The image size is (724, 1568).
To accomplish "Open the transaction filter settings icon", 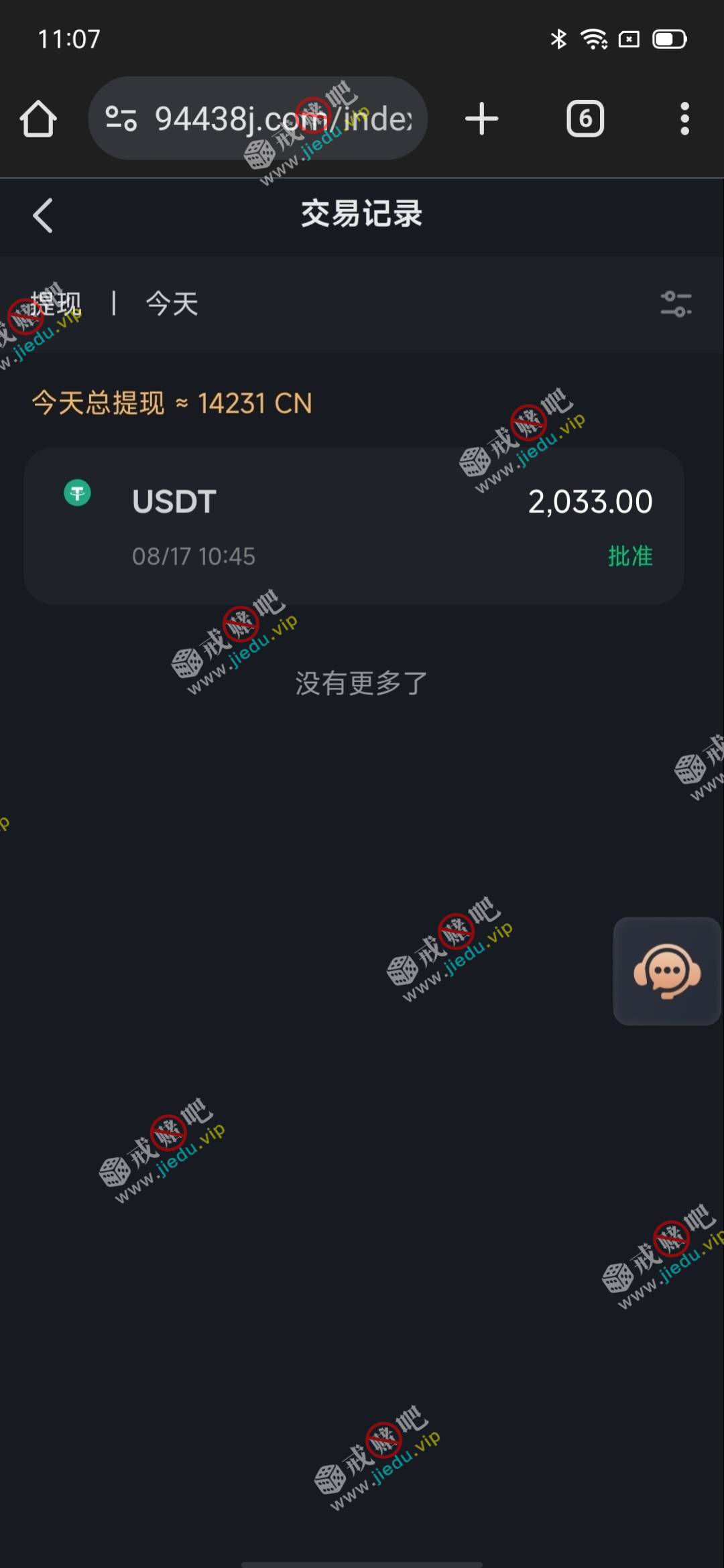I will click(676, 304).
